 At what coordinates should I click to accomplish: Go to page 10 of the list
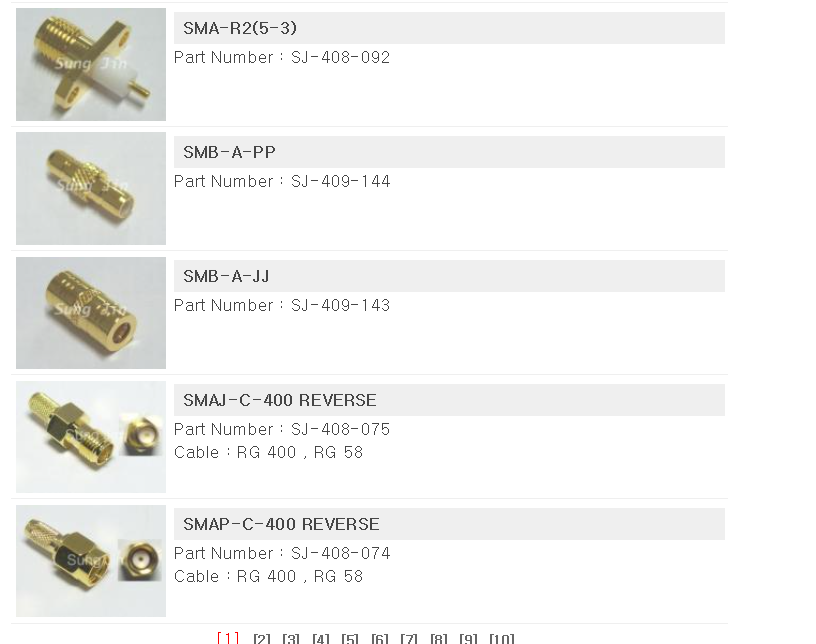coord(502,638)
